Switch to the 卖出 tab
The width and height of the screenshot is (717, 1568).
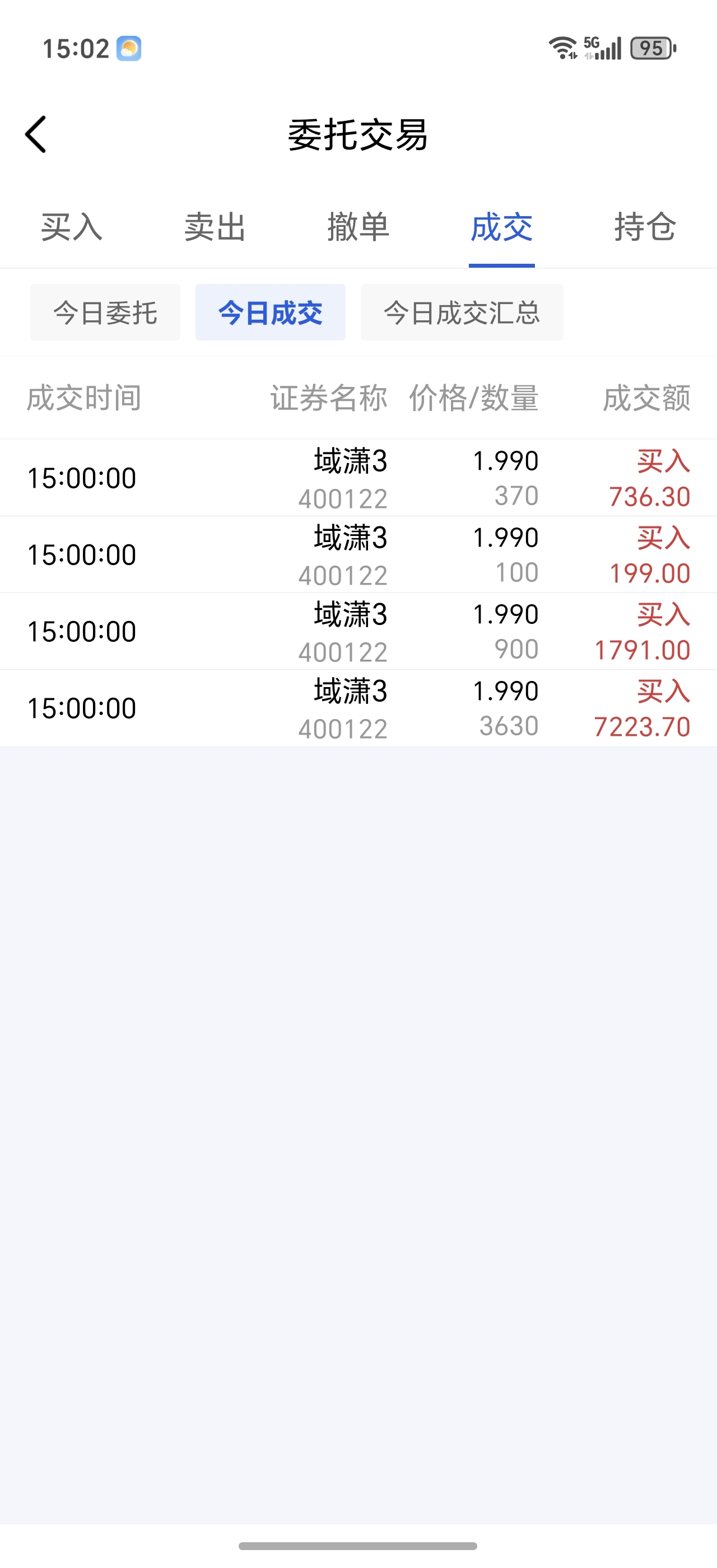click(x=215, y=228)
